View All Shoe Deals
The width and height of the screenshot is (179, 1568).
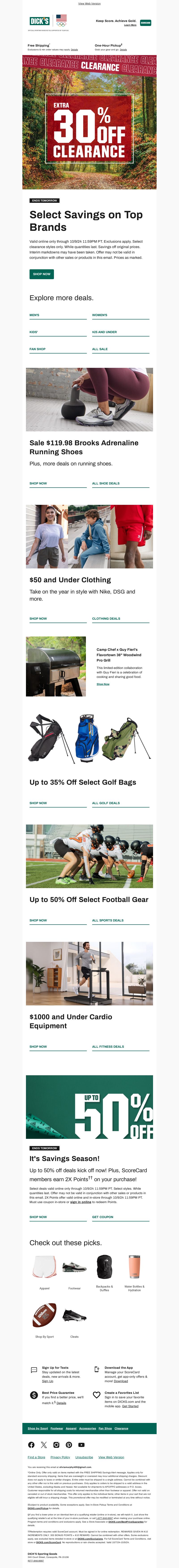tap(106, 483)
